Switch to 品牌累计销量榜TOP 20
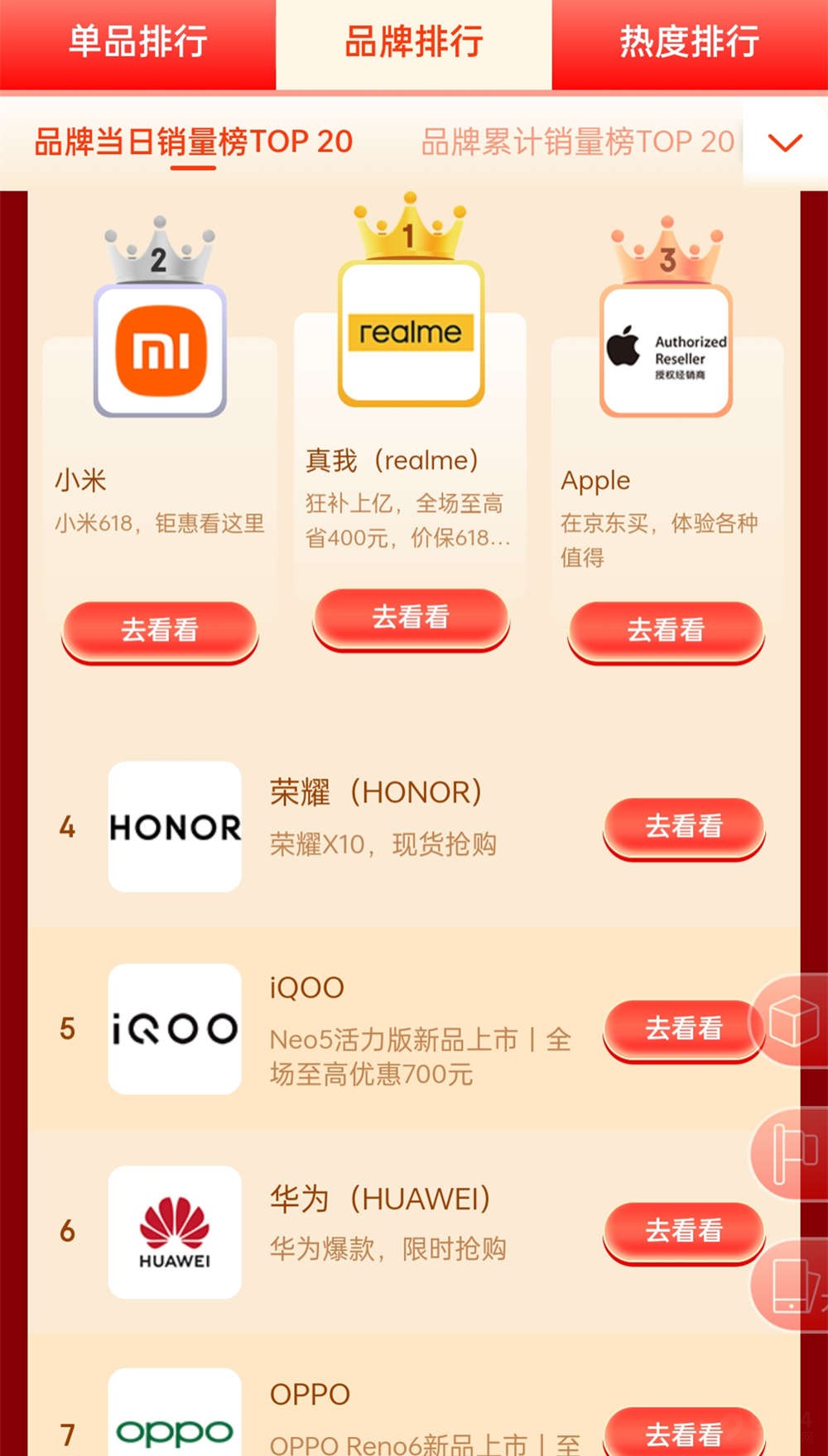The width and height of the screenshot is (828, 1456). point(577,142)
